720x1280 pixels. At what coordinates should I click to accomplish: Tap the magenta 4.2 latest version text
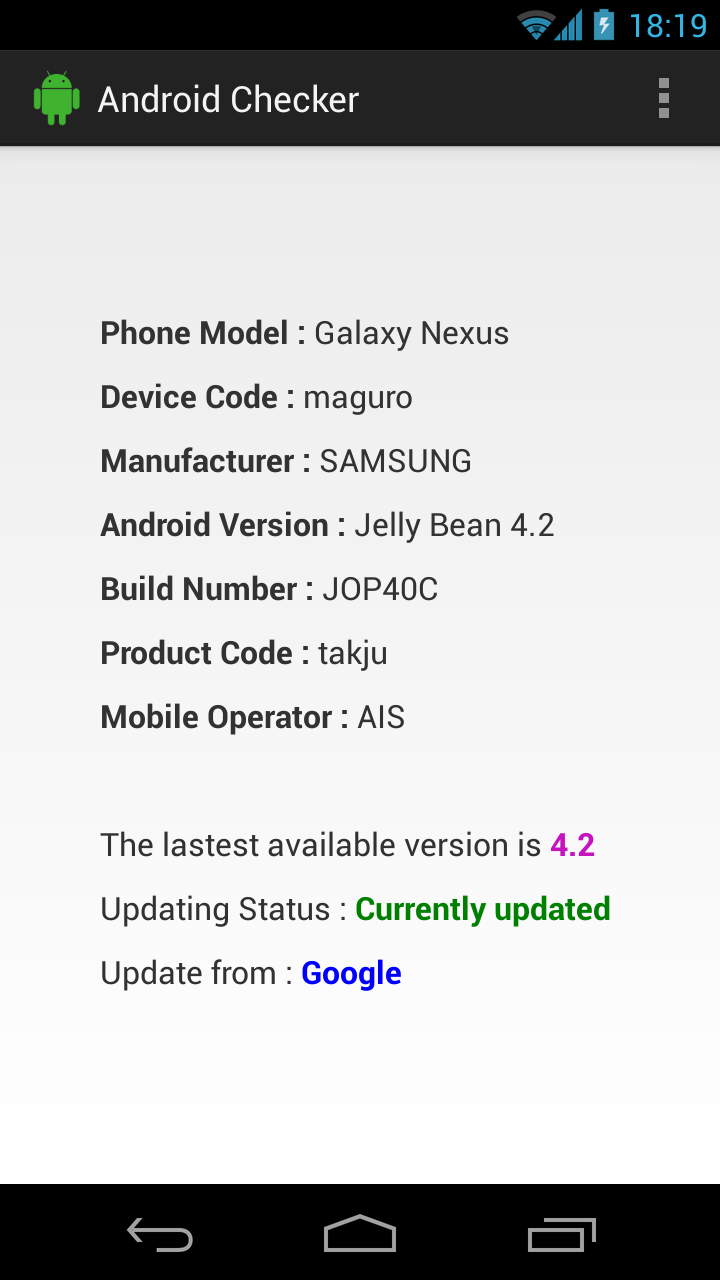(x=571, y=845)
